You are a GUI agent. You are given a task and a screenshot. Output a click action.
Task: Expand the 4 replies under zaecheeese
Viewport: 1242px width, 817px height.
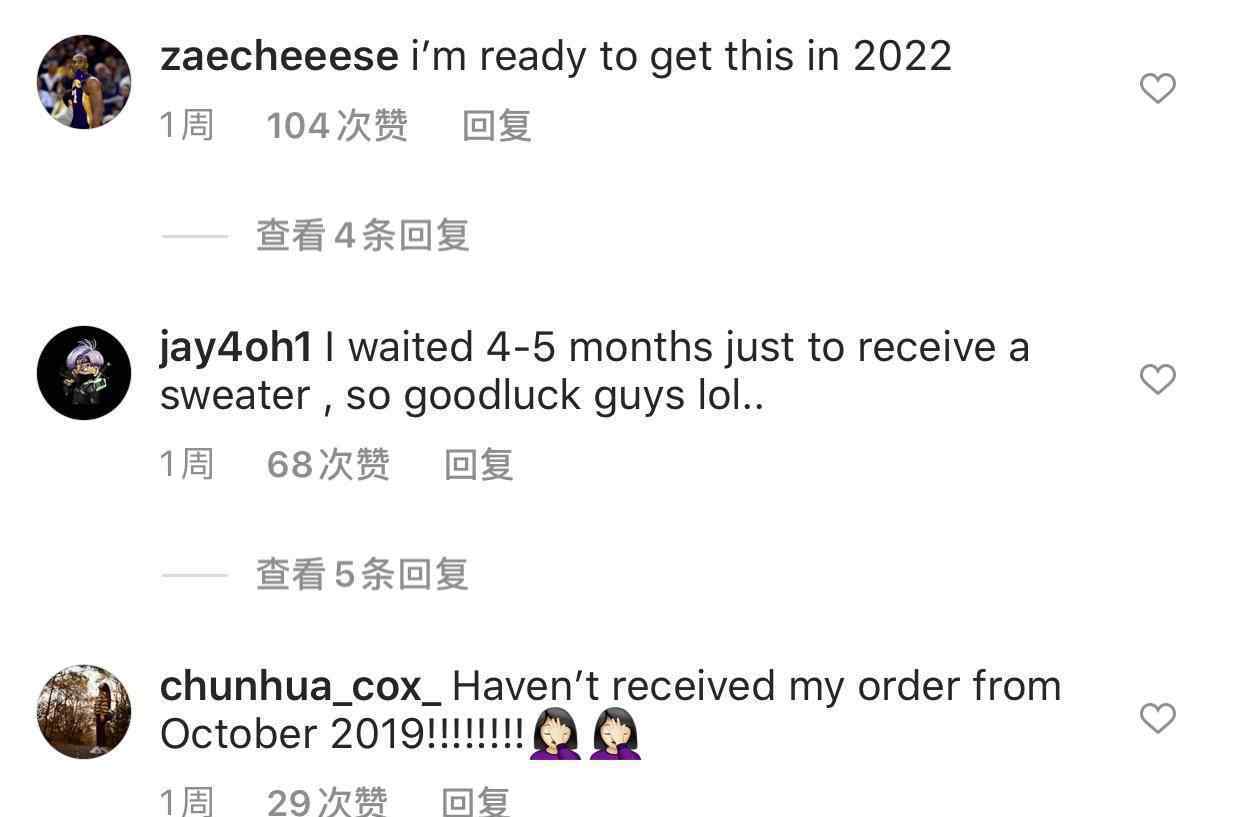pos(362,236)
